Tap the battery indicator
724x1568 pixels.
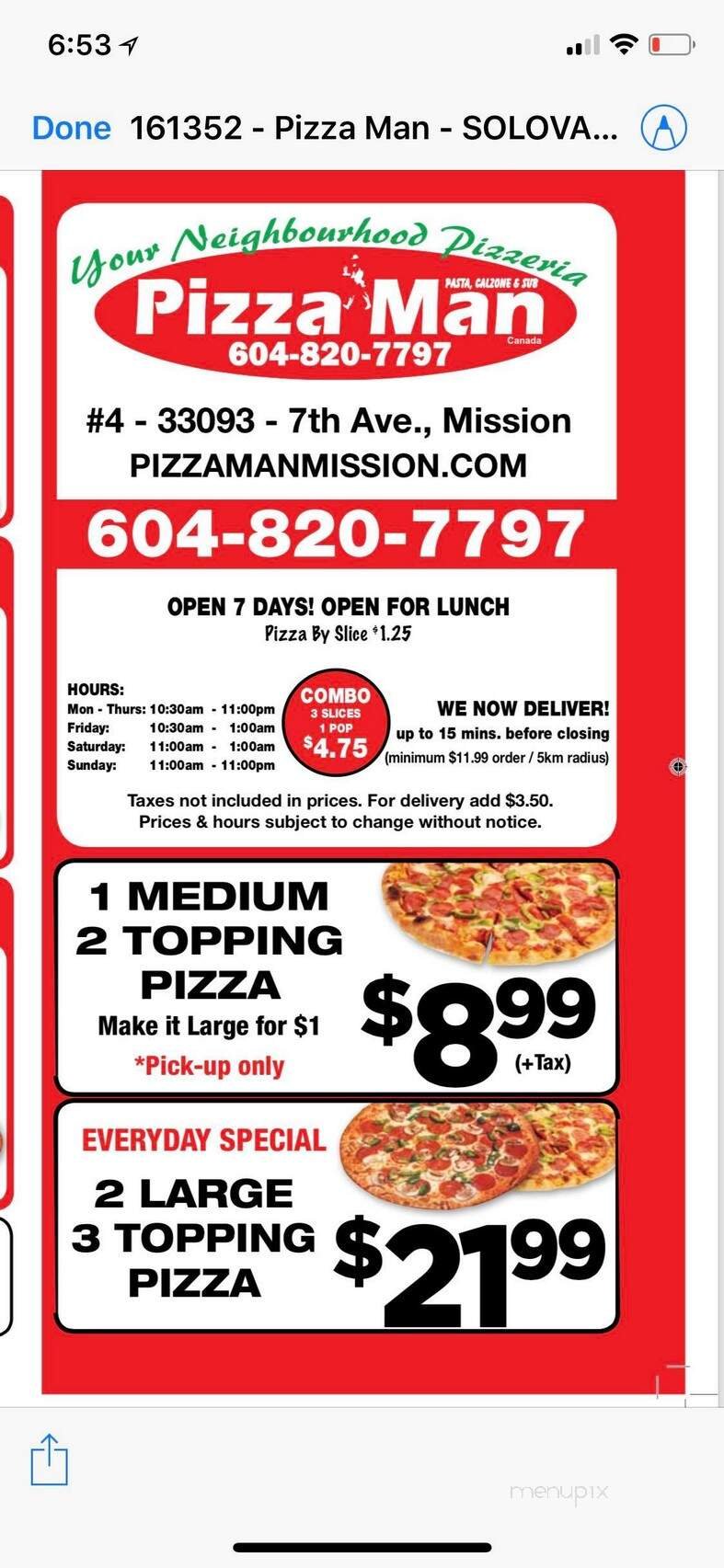(x=669, y=41)
